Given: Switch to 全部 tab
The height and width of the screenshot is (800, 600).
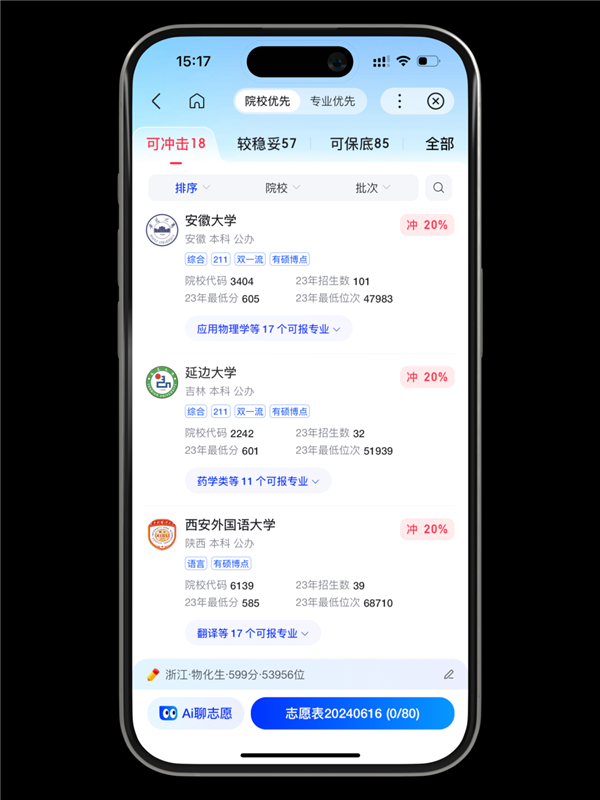Looking at the screenshot, I should 439,143.
